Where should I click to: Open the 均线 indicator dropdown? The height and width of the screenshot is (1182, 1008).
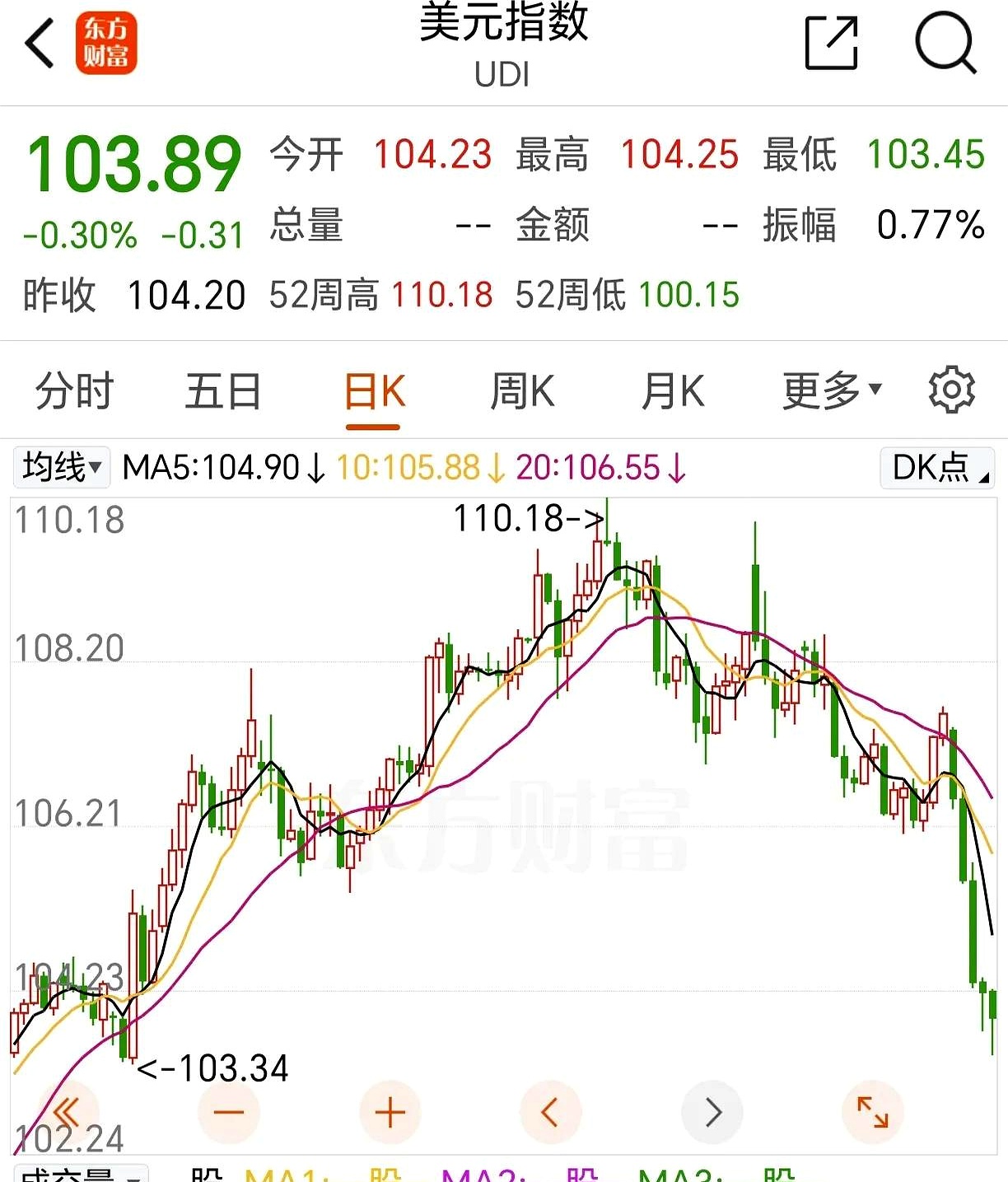click(61, 467)
